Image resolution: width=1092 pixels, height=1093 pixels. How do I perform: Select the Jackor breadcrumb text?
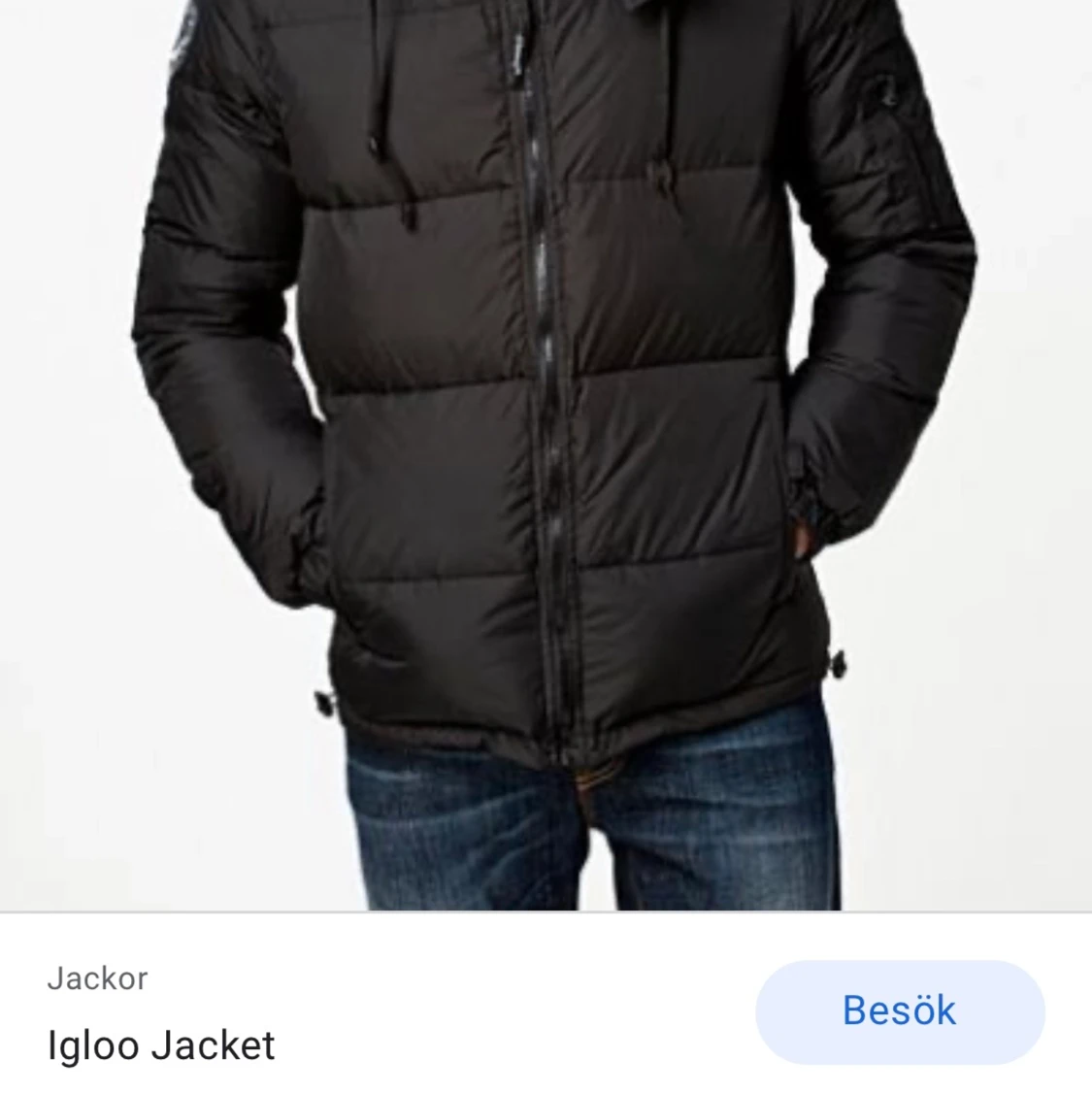98,978
